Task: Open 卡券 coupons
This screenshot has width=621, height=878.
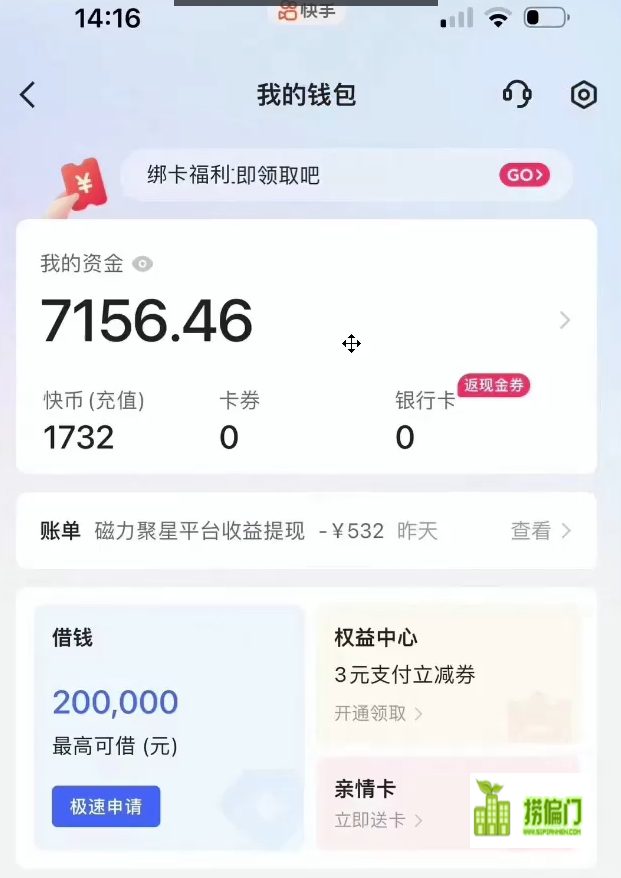Action: click(239, 420)
